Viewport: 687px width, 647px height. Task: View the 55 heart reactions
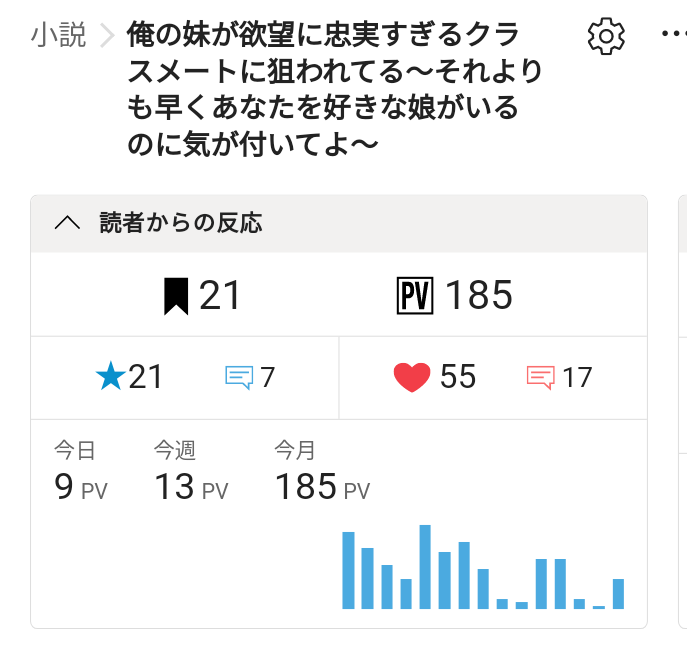tap(435, 377)
